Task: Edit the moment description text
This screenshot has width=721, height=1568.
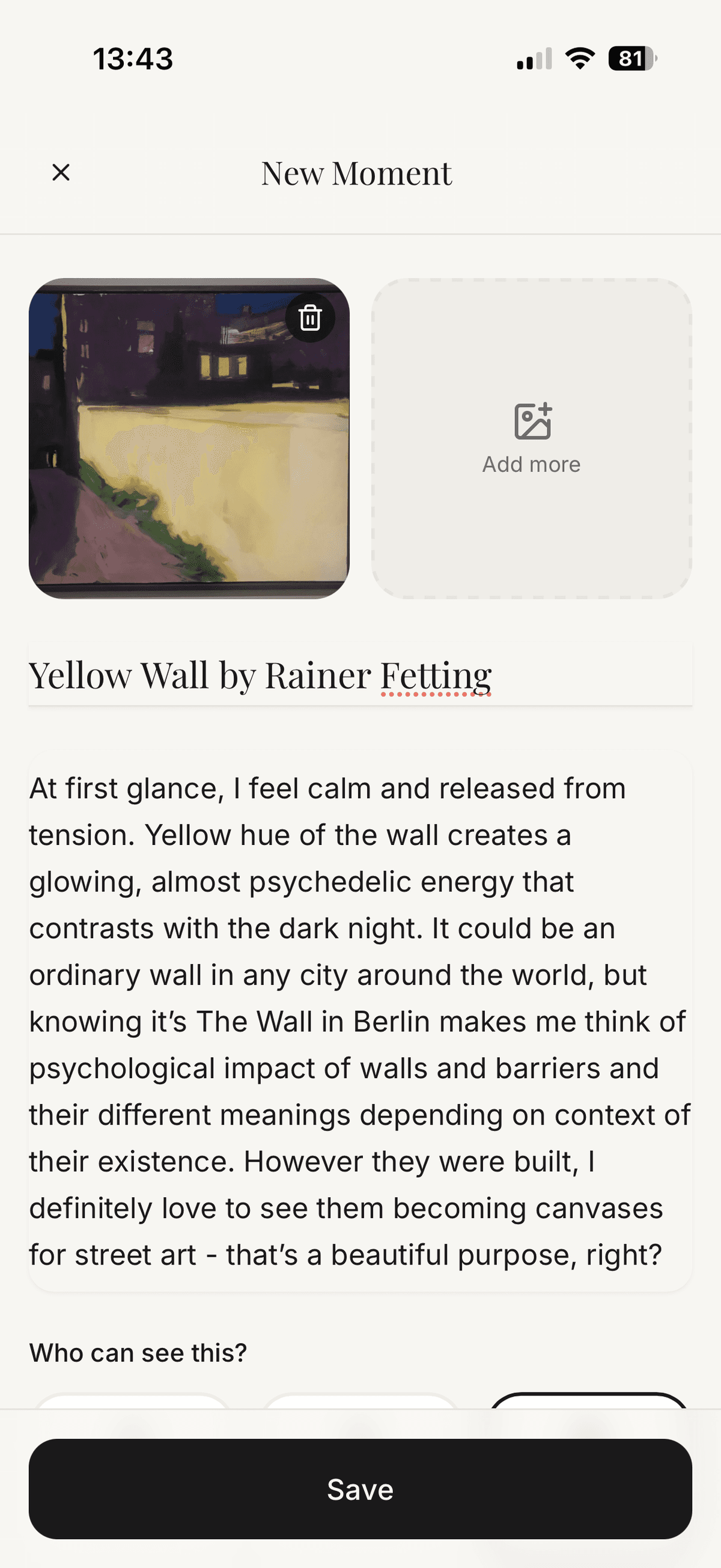Action: click(x=359, y=1020)
